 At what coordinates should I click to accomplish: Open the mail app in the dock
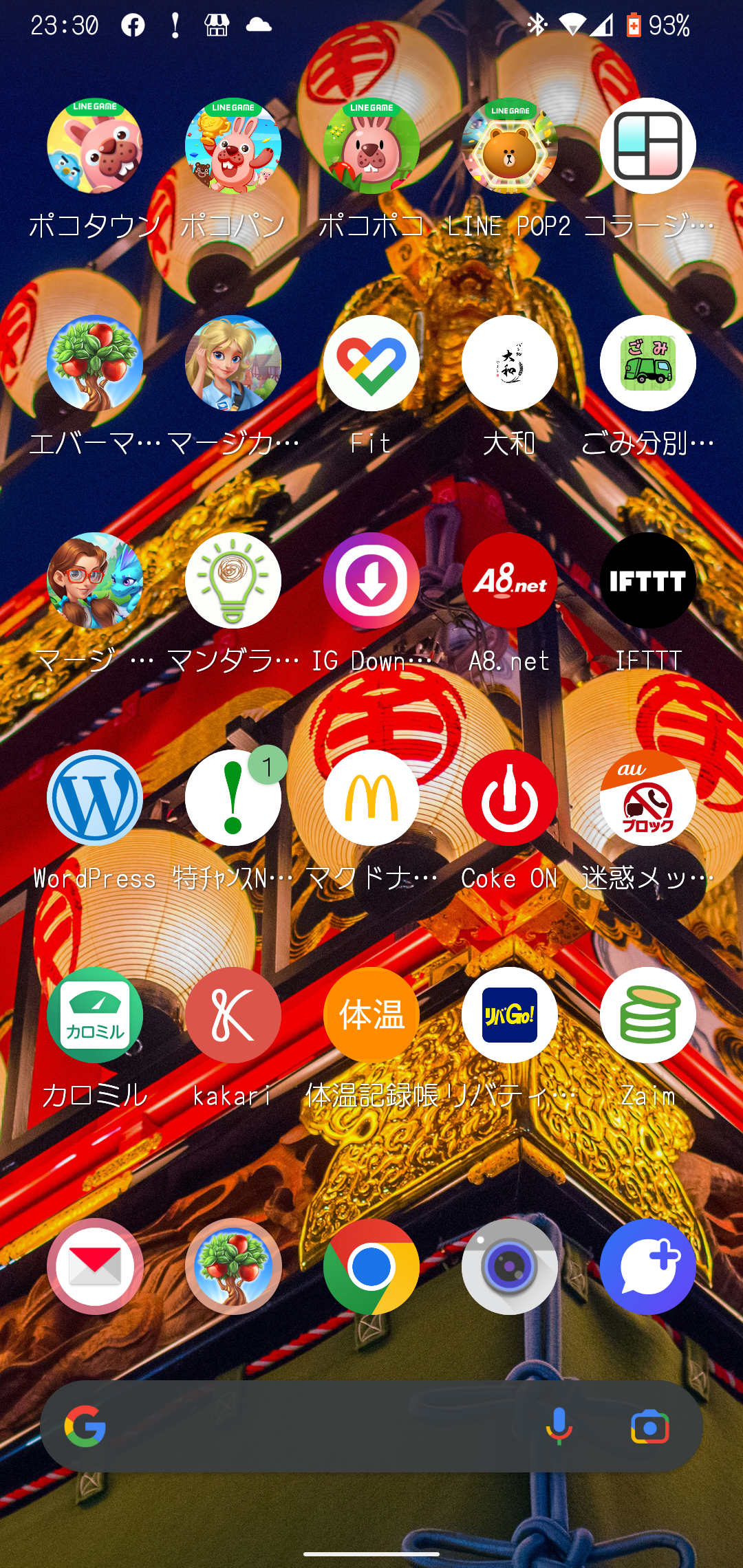coord(95,1267)
